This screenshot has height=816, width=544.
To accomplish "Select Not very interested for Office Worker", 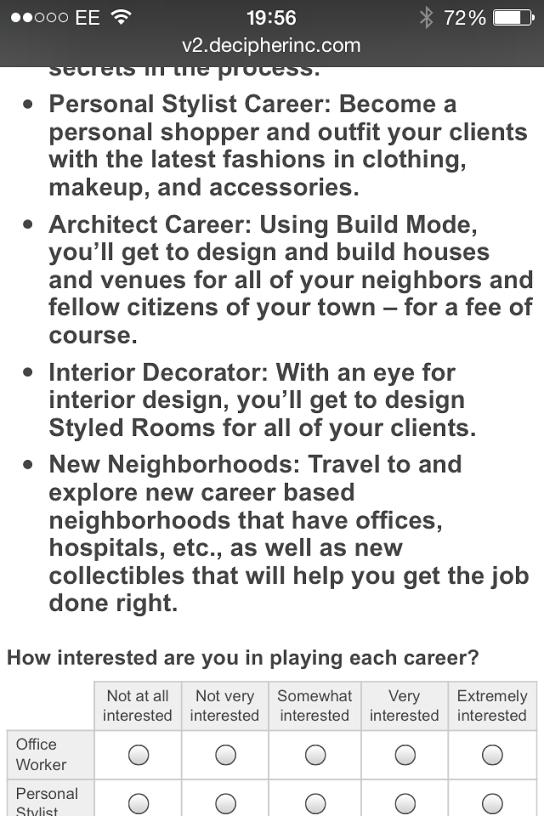I will click(225, 755).
